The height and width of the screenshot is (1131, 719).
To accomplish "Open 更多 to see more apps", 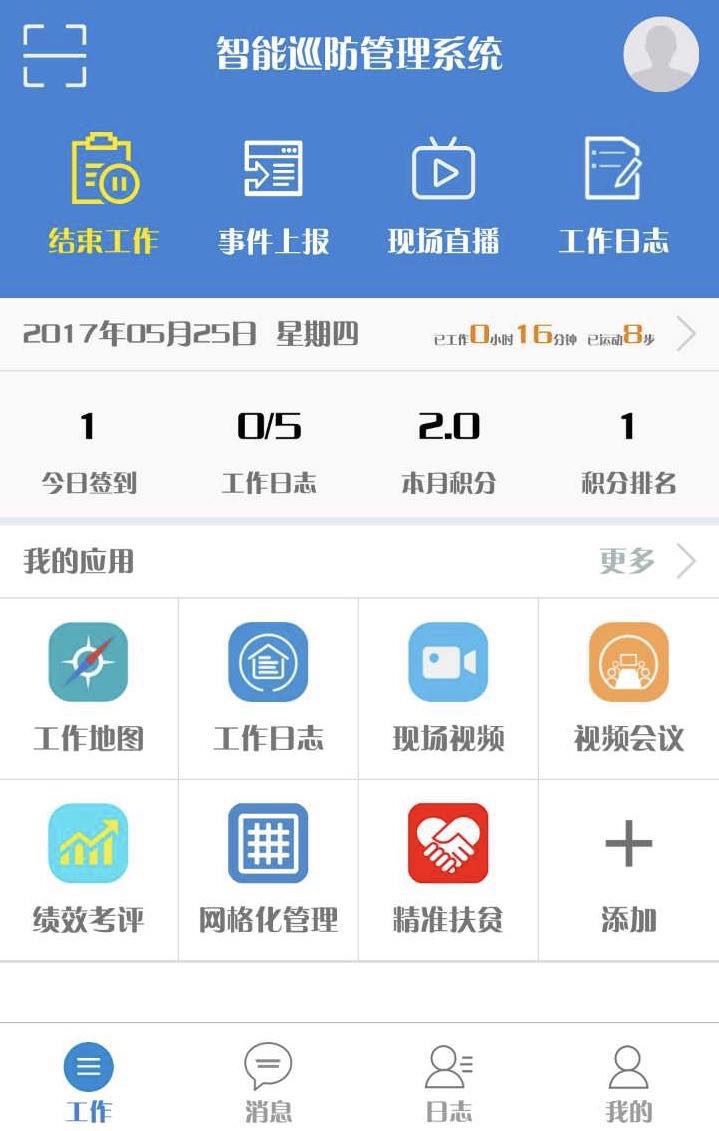I will [645, 561].
